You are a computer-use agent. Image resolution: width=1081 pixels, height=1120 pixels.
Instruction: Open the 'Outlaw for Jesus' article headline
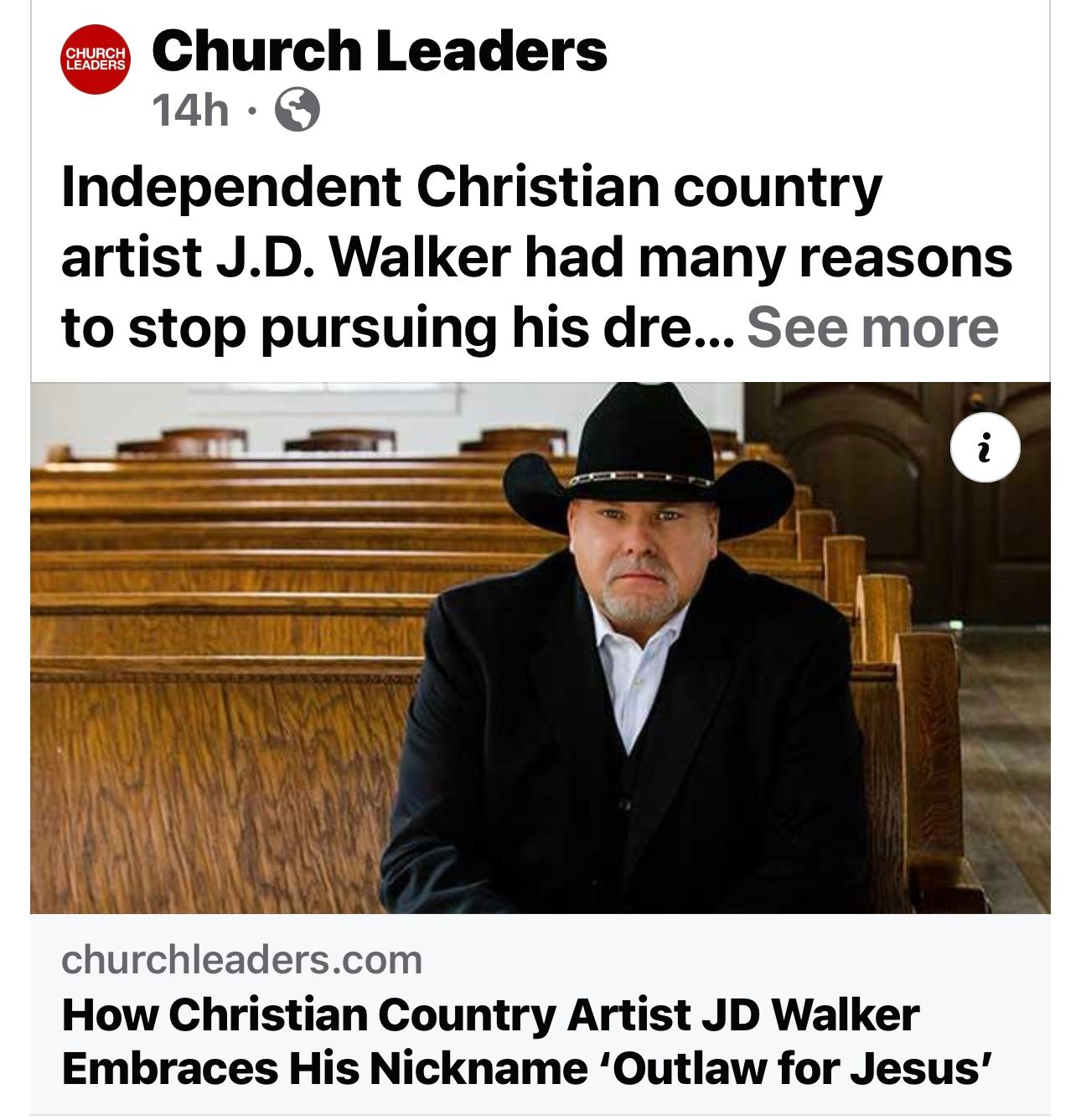click(x=528, y=1041)
